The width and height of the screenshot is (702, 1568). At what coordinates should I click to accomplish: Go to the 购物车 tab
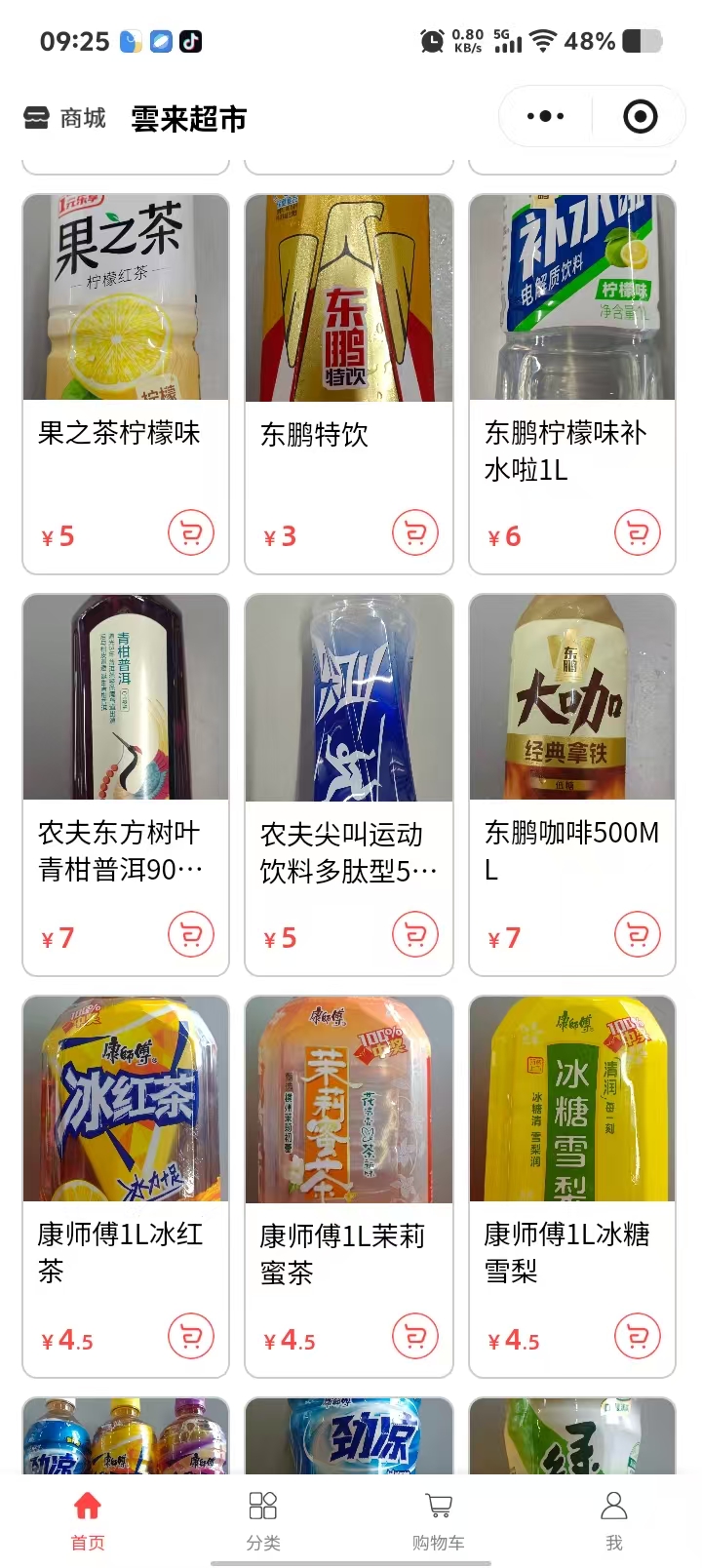click(439, 1519)
